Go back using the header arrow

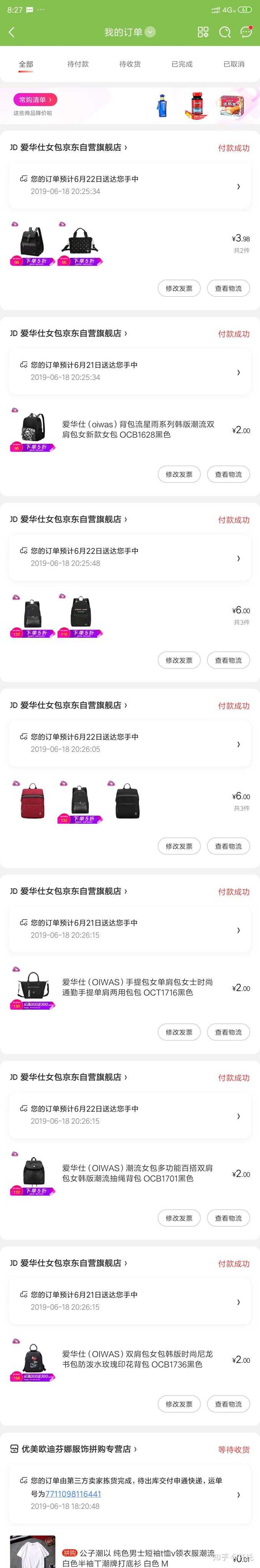[12, 32]
